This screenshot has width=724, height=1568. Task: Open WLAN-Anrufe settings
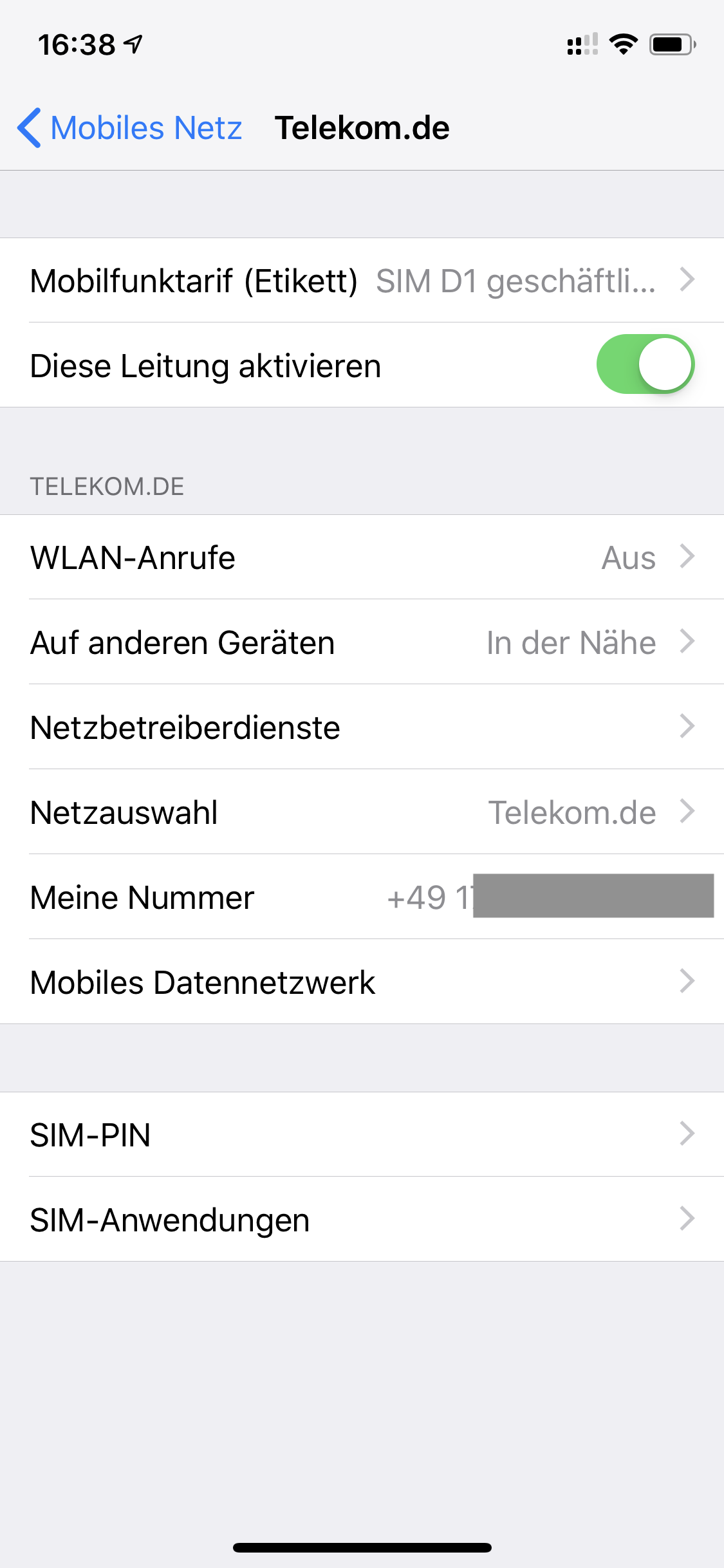(362, 557)
